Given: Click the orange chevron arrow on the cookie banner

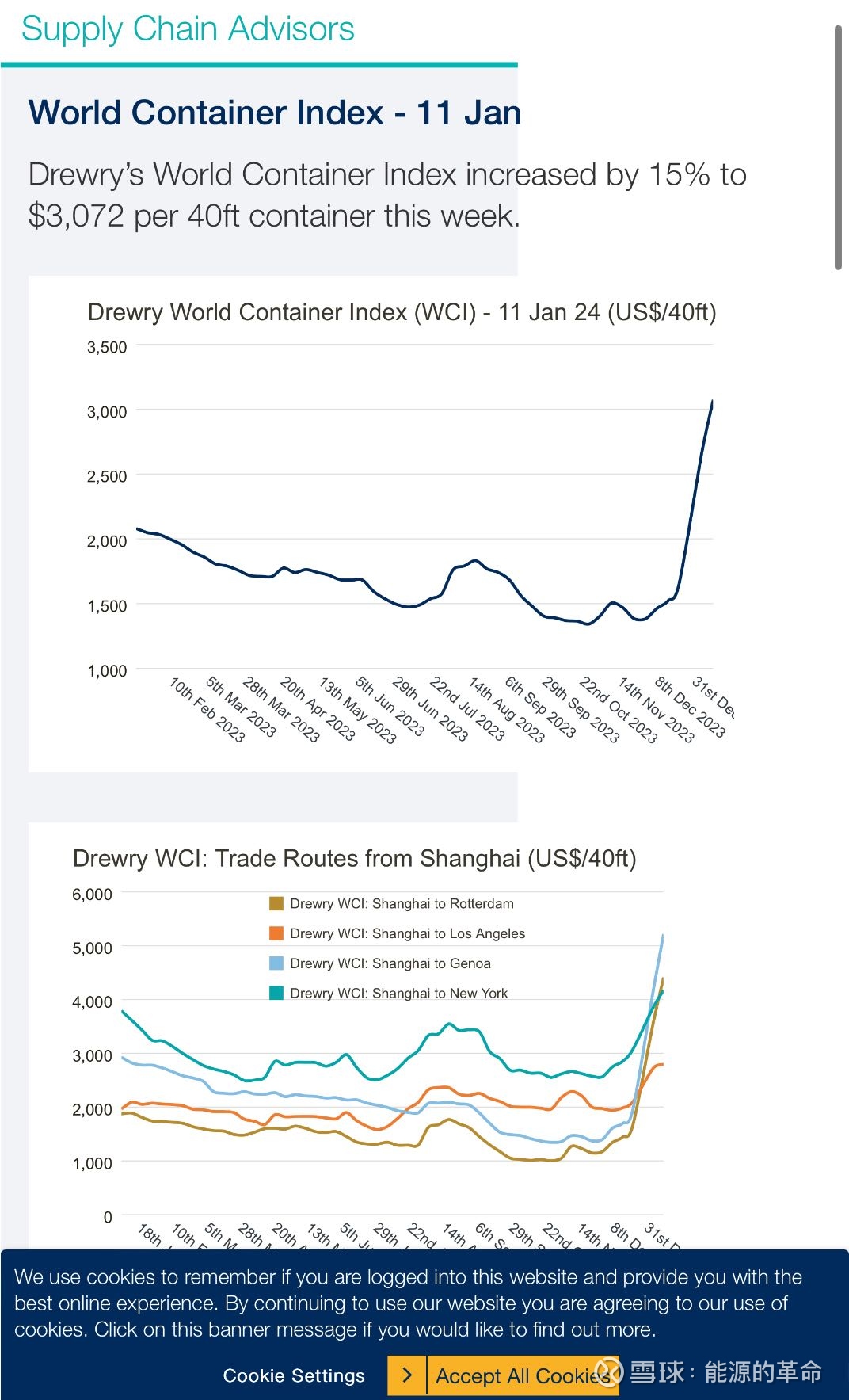Looking at the screenshot, I should click(x=407, y=1375).
